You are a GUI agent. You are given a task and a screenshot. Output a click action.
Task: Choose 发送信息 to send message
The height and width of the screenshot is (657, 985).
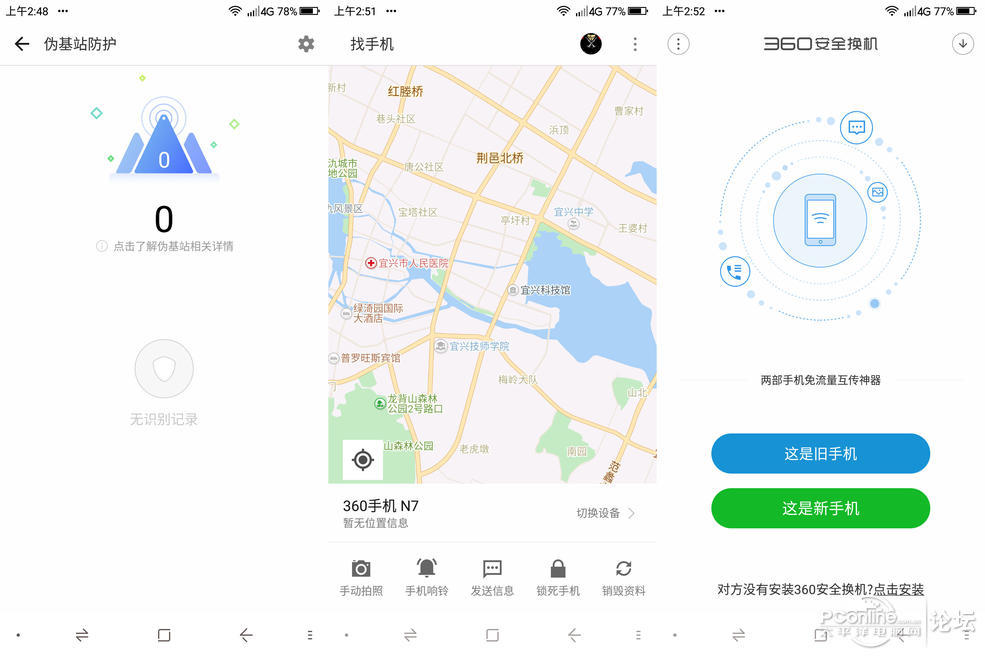point(492,578)
